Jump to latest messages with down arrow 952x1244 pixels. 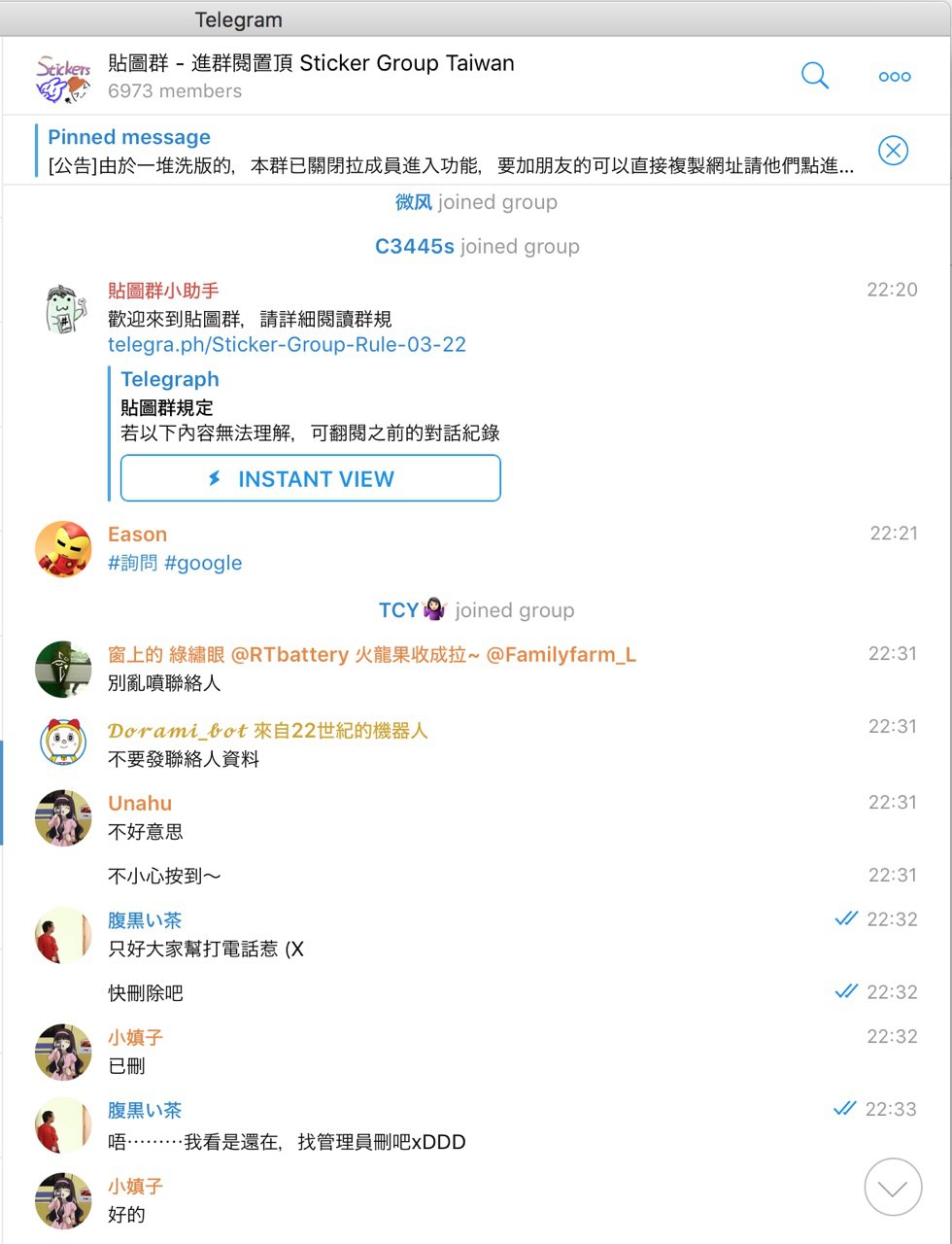[892, 1187]
